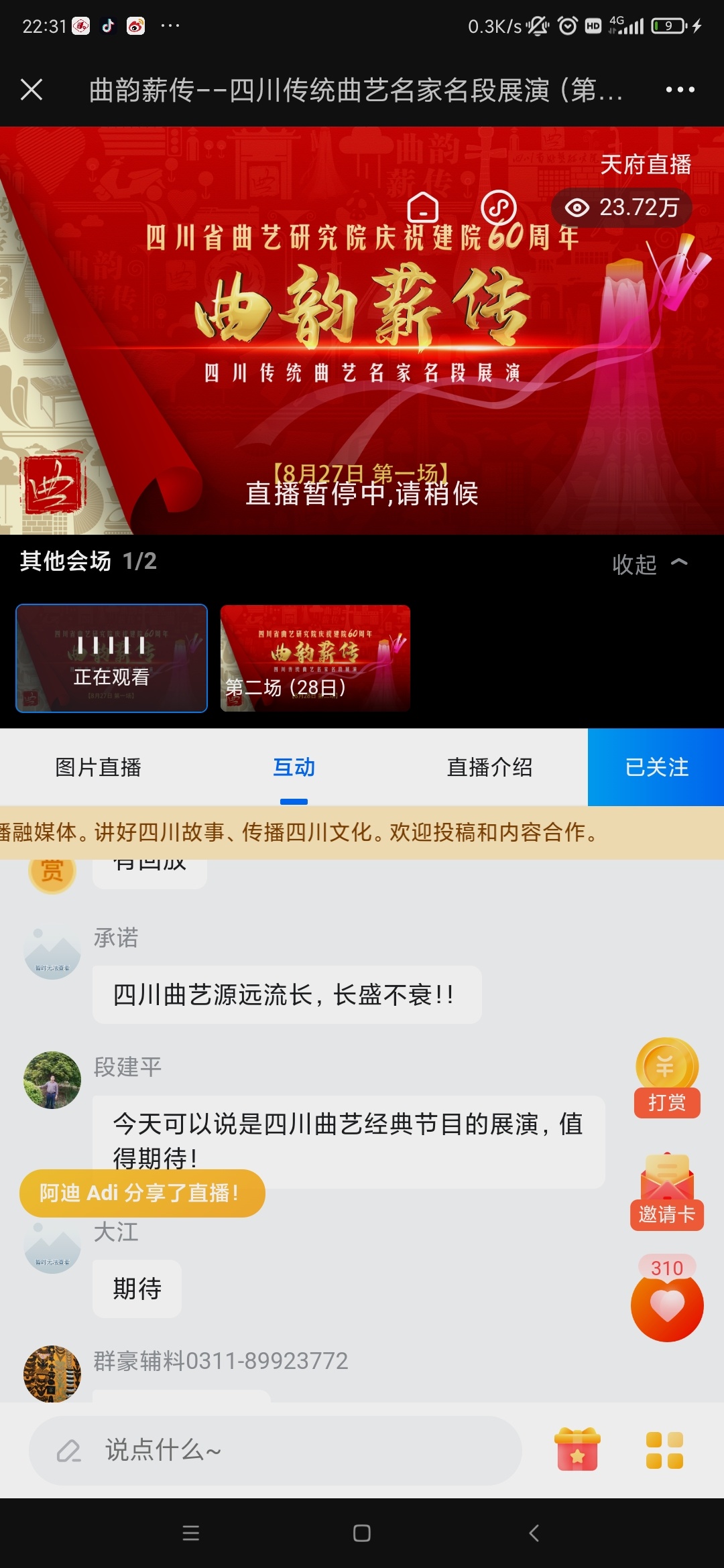The image size is (724, 1568).
Task: Like the stream with the heart button
Action: (667, 1305)
